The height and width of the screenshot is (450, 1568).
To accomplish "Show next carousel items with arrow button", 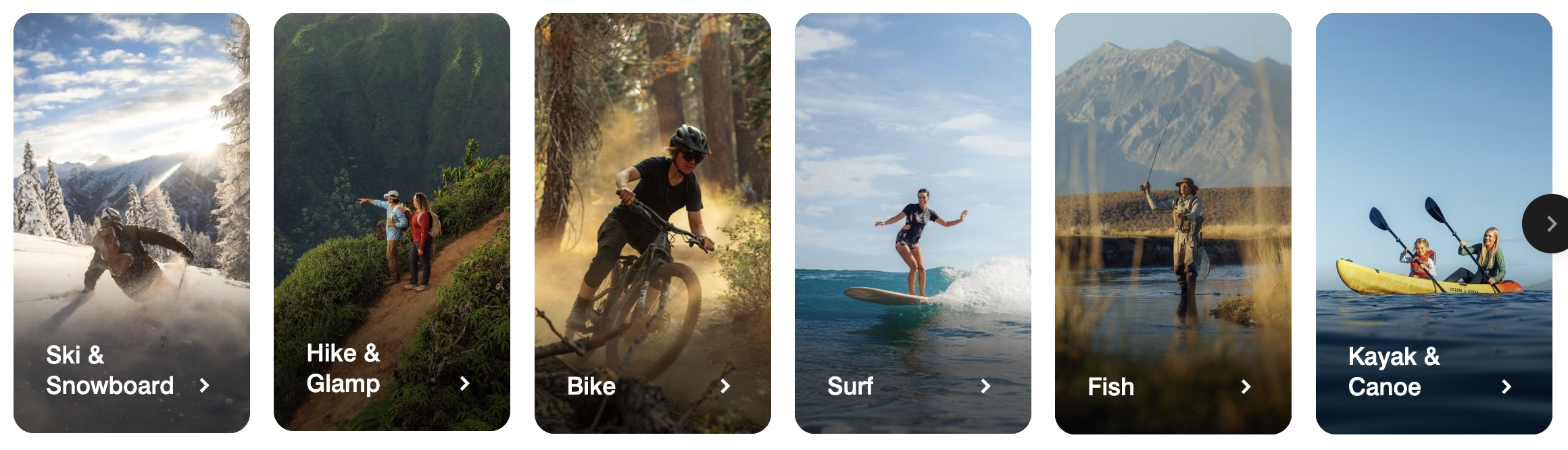I will 1550,224.
